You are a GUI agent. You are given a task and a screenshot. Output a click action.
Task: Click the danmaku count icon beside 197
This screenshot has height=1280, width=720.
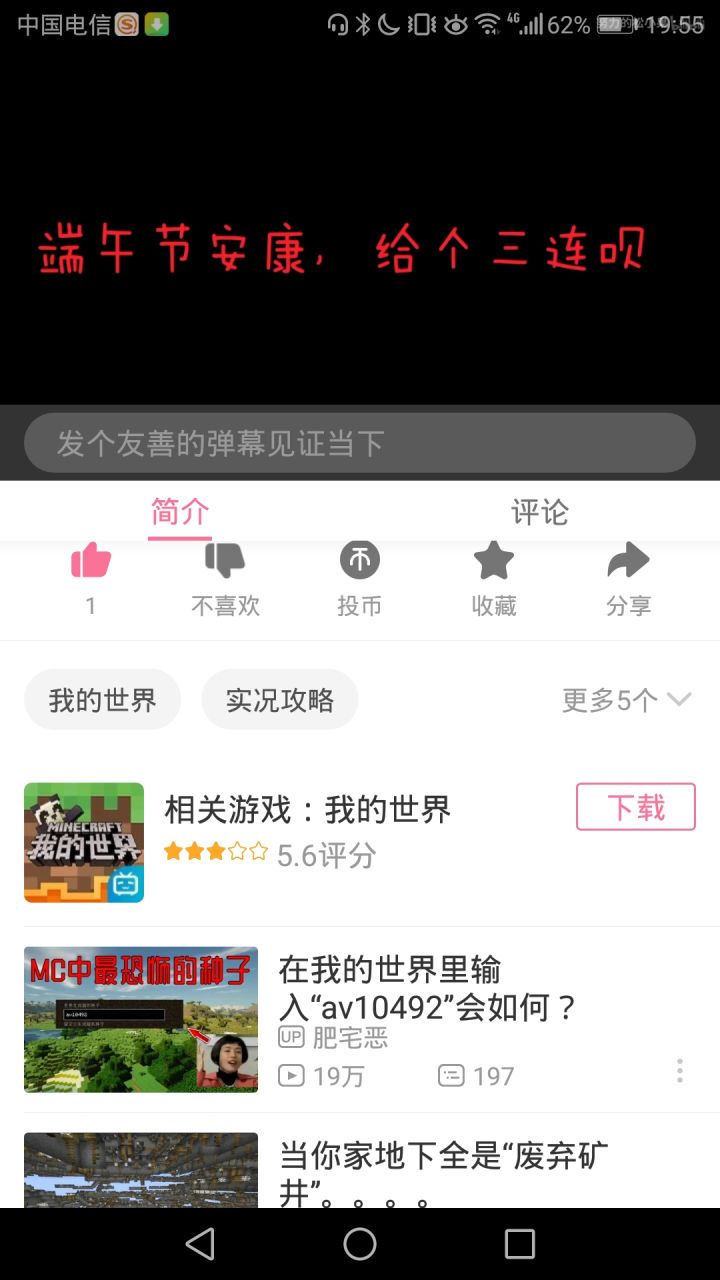tap(451, 1076)
